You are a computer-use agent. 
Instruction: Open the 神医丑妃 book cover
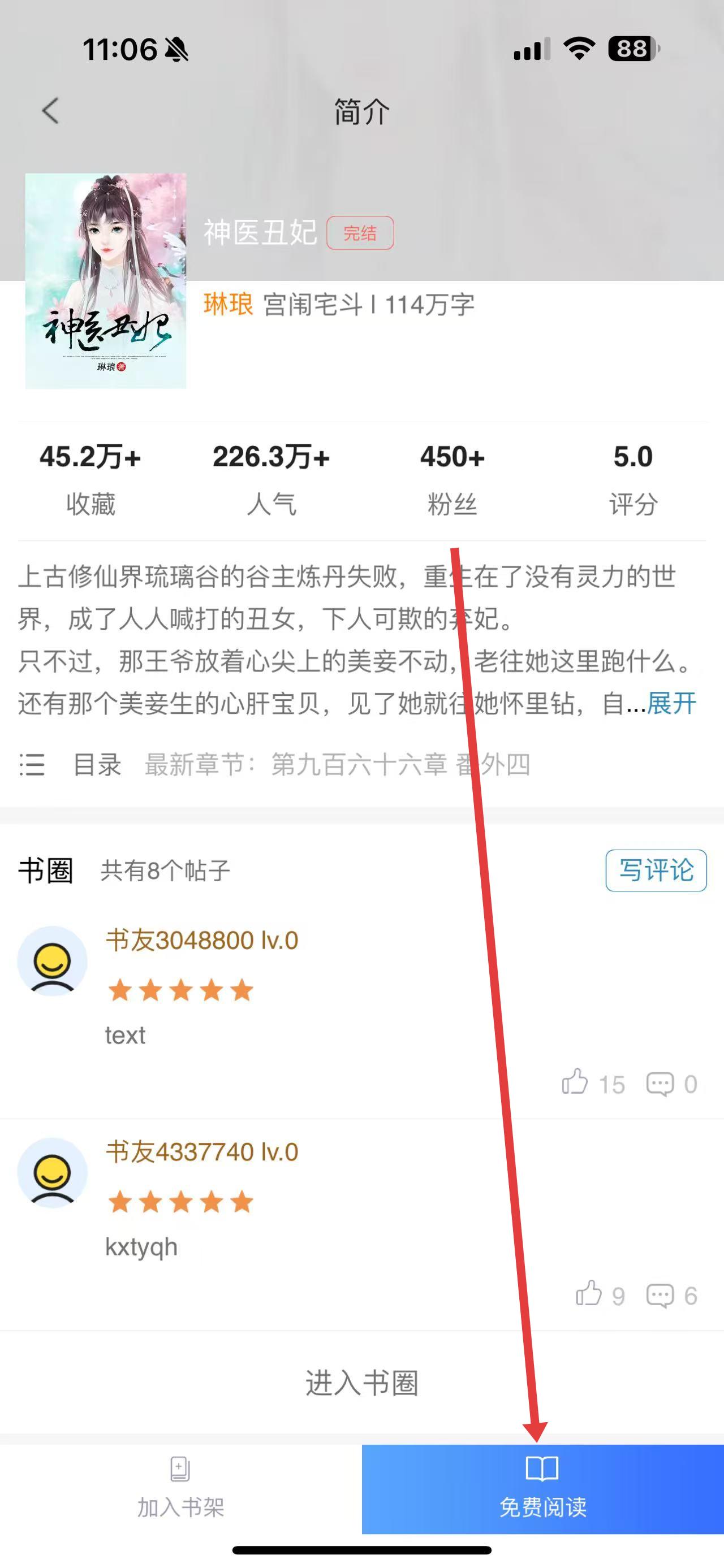[x=105, y=280]
